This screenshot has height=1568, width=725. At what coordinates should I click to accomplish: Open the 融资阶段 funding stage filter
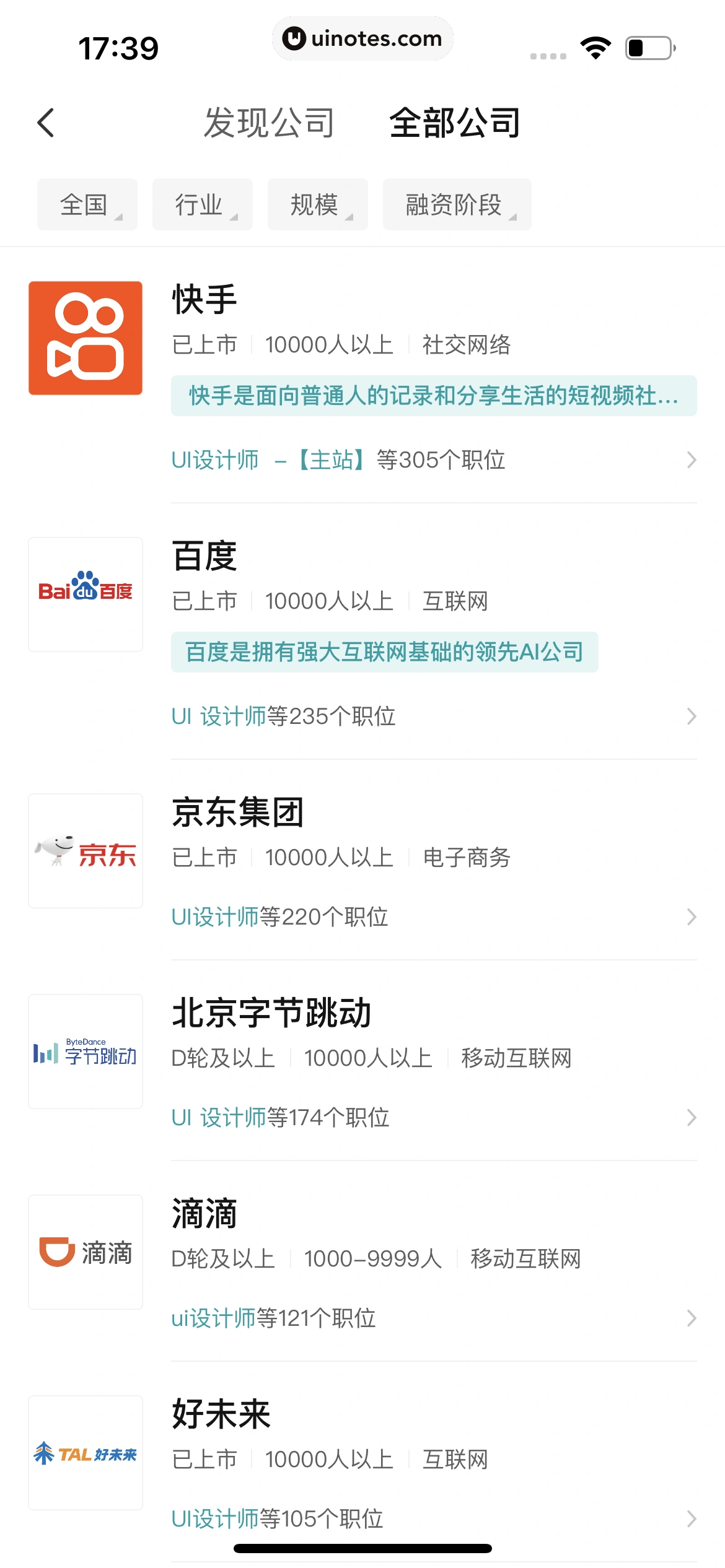[456, 206]
